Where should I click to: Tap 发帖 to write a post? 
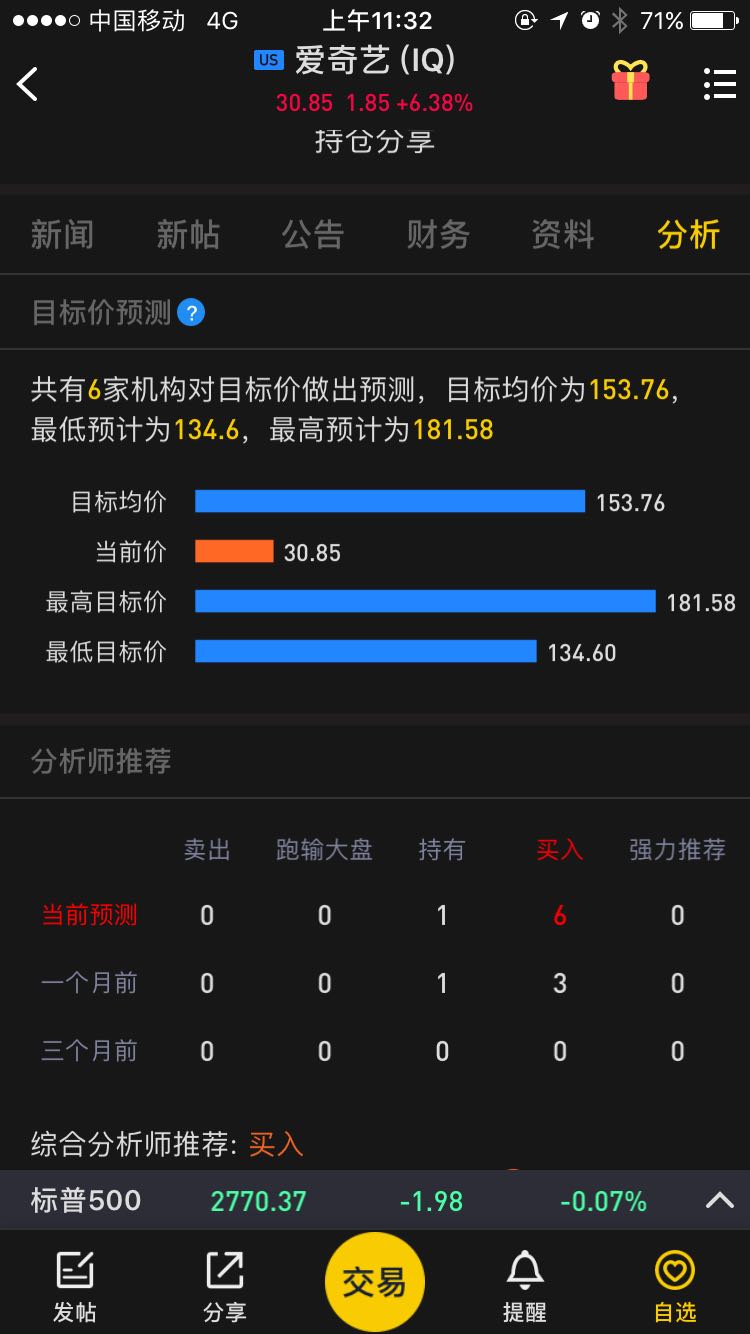coord(75,1287)
